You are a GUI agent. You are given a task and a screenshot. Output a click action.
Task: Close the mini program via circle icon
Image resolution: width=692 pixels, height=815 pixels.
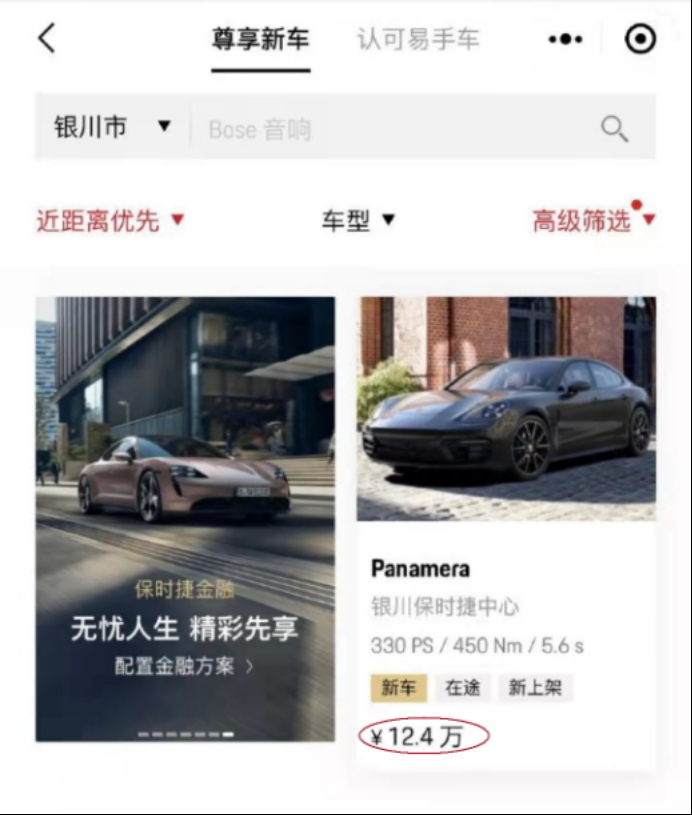click(640, 39)
